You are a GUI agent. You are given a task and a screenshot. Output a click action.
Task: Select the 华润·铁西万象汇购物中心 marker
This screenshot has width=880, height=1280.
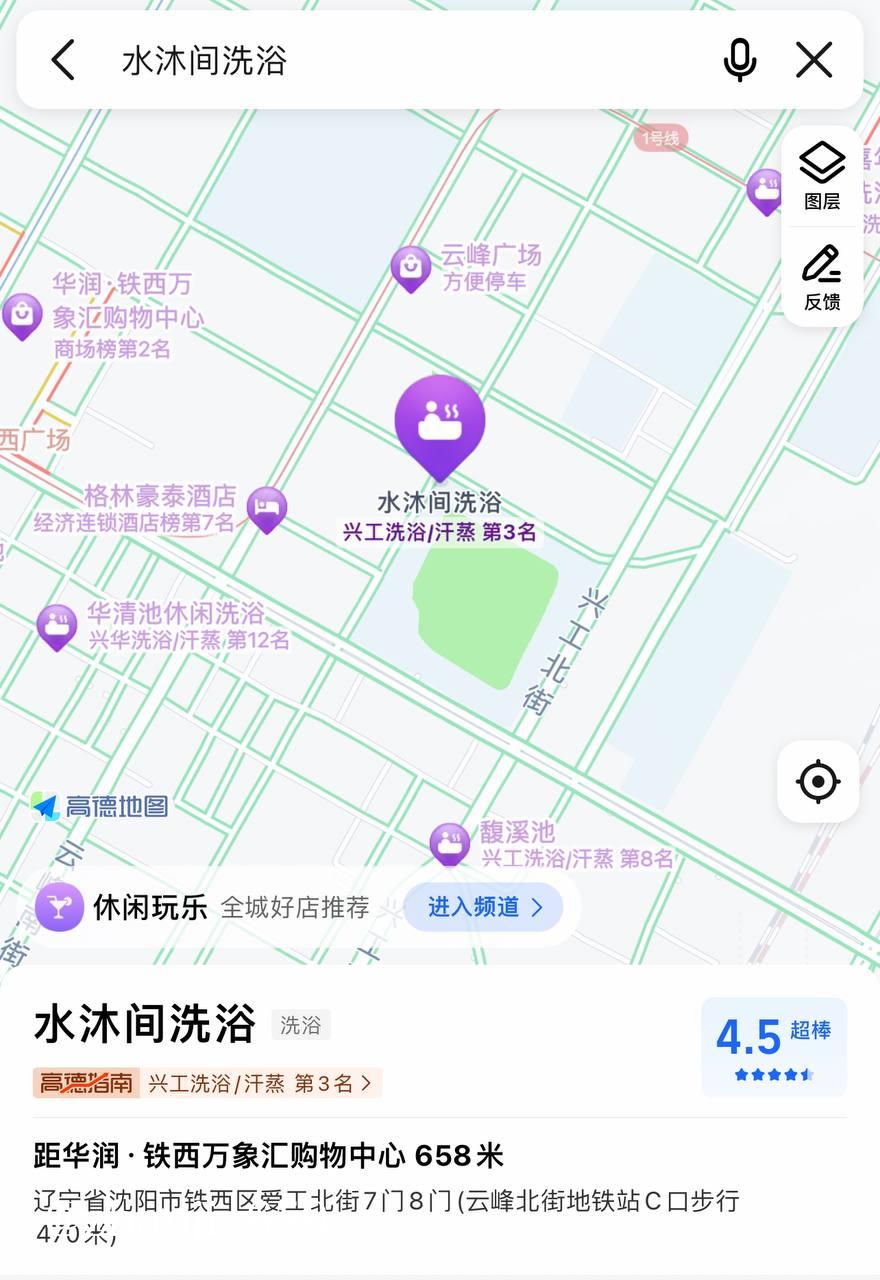pos(22,314)
